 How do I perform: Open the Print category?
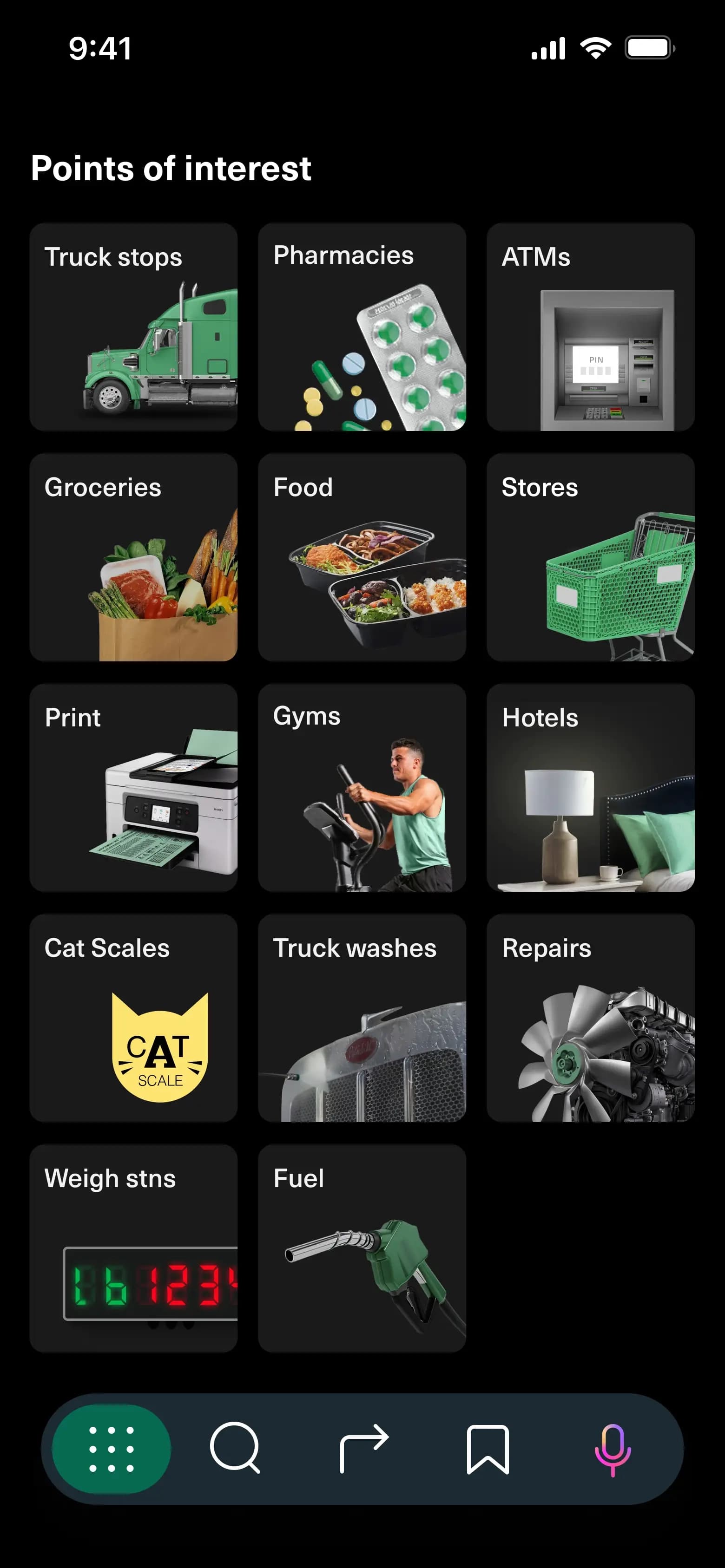pos(133,787)
